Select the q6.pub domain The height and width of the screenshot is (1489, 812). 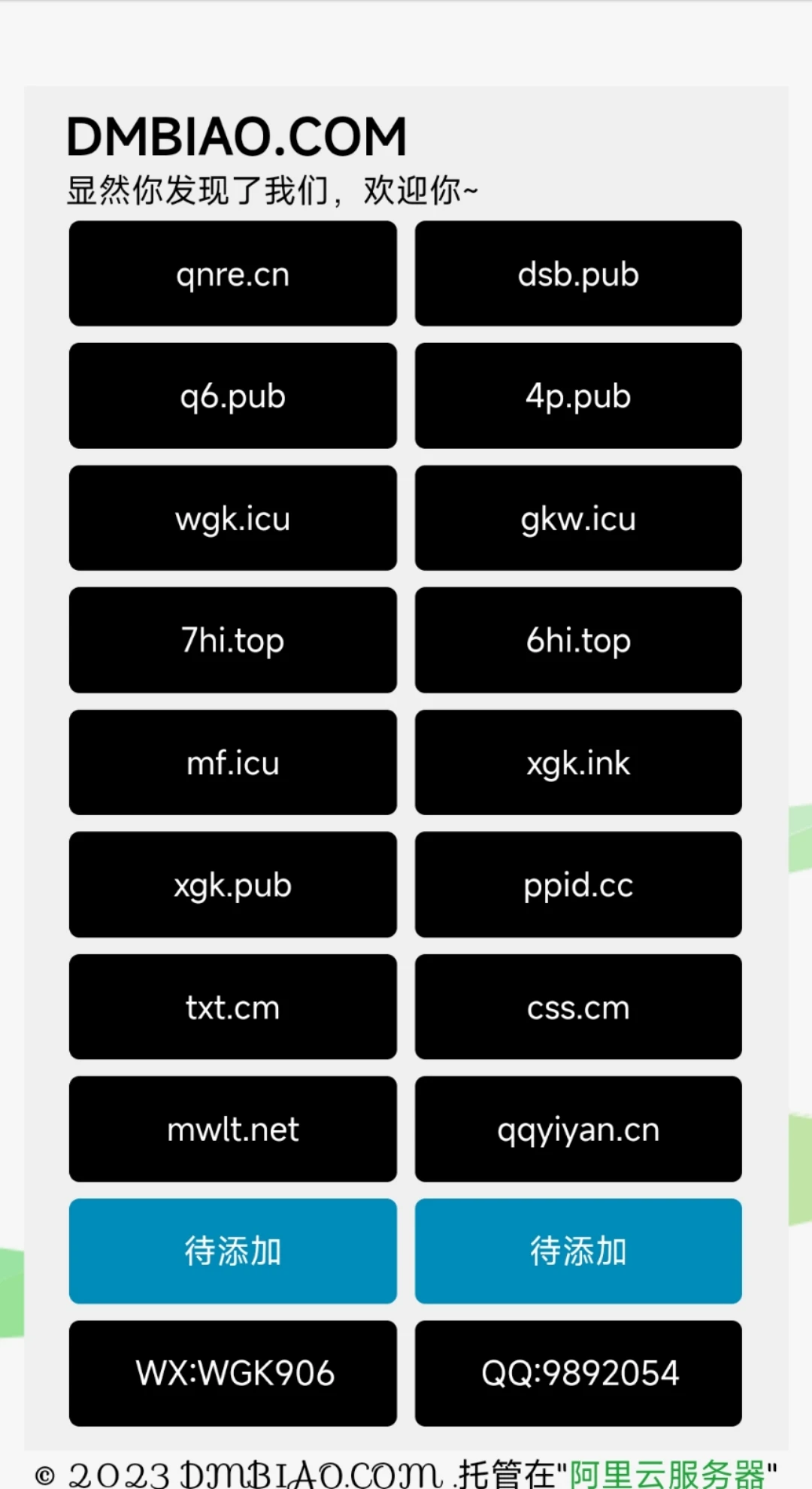click(232, 396)
